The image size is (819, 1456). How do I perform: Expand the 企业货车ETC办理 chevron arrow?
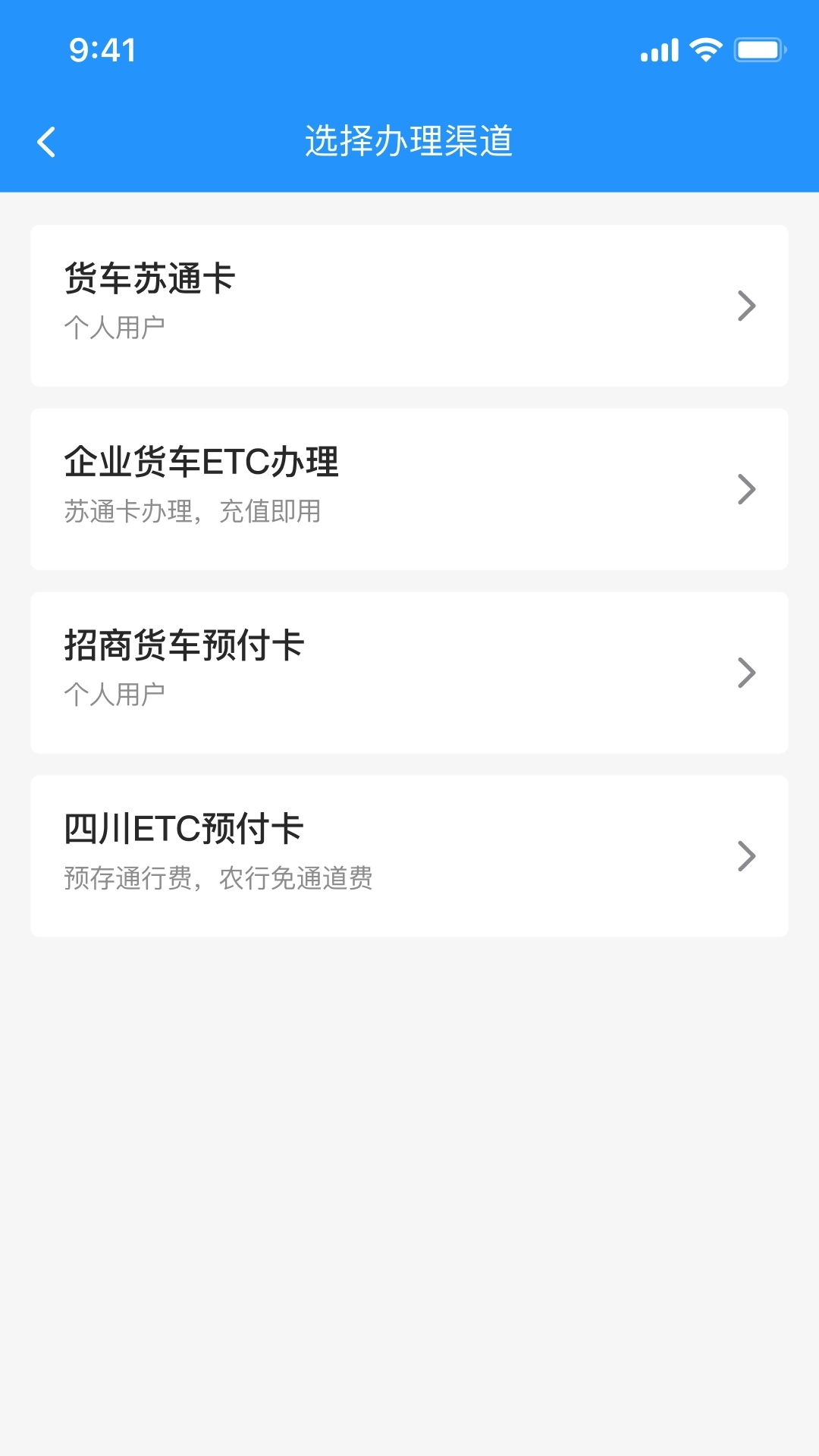tap(747, 490)
